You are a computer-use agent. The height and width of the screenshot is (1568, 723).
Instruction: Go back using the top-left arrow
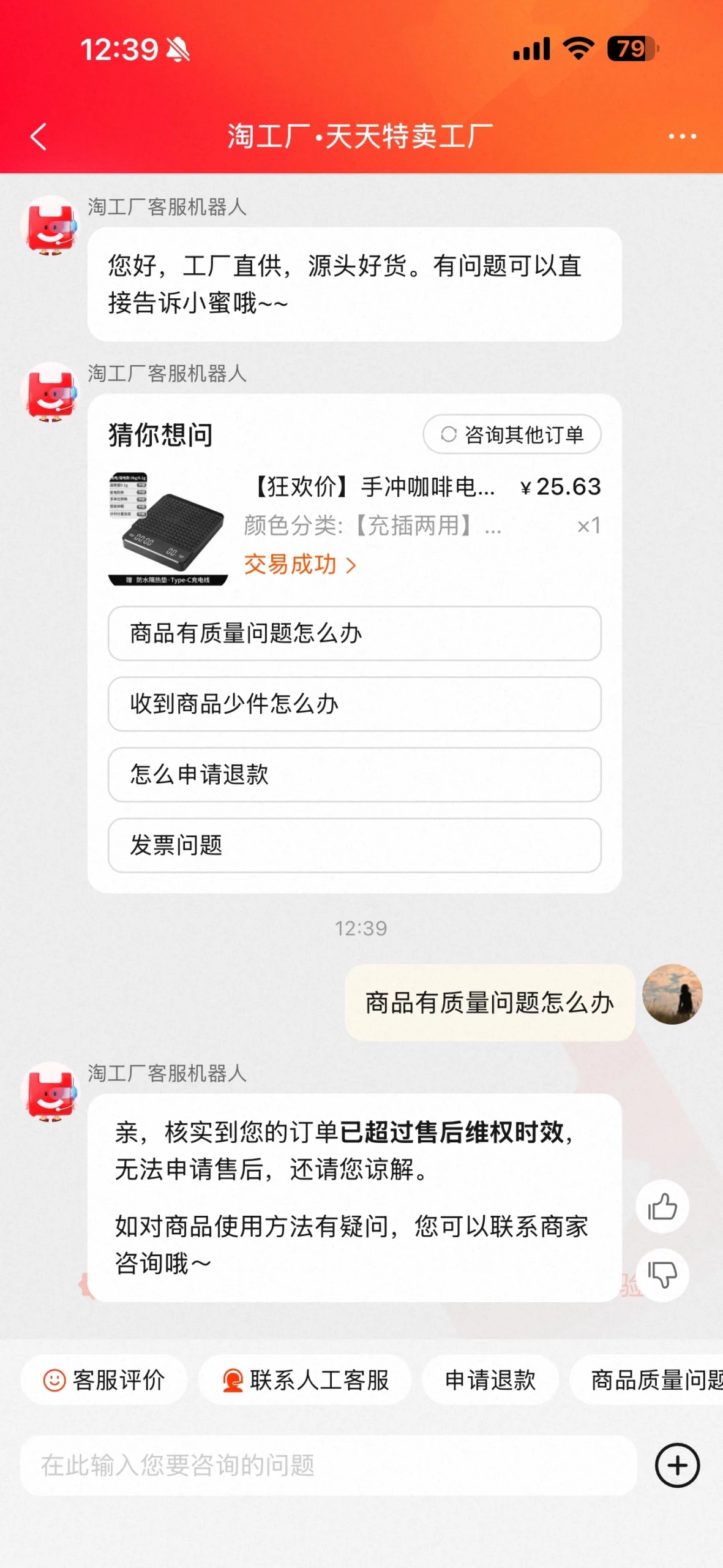click(x=39, y=136)
